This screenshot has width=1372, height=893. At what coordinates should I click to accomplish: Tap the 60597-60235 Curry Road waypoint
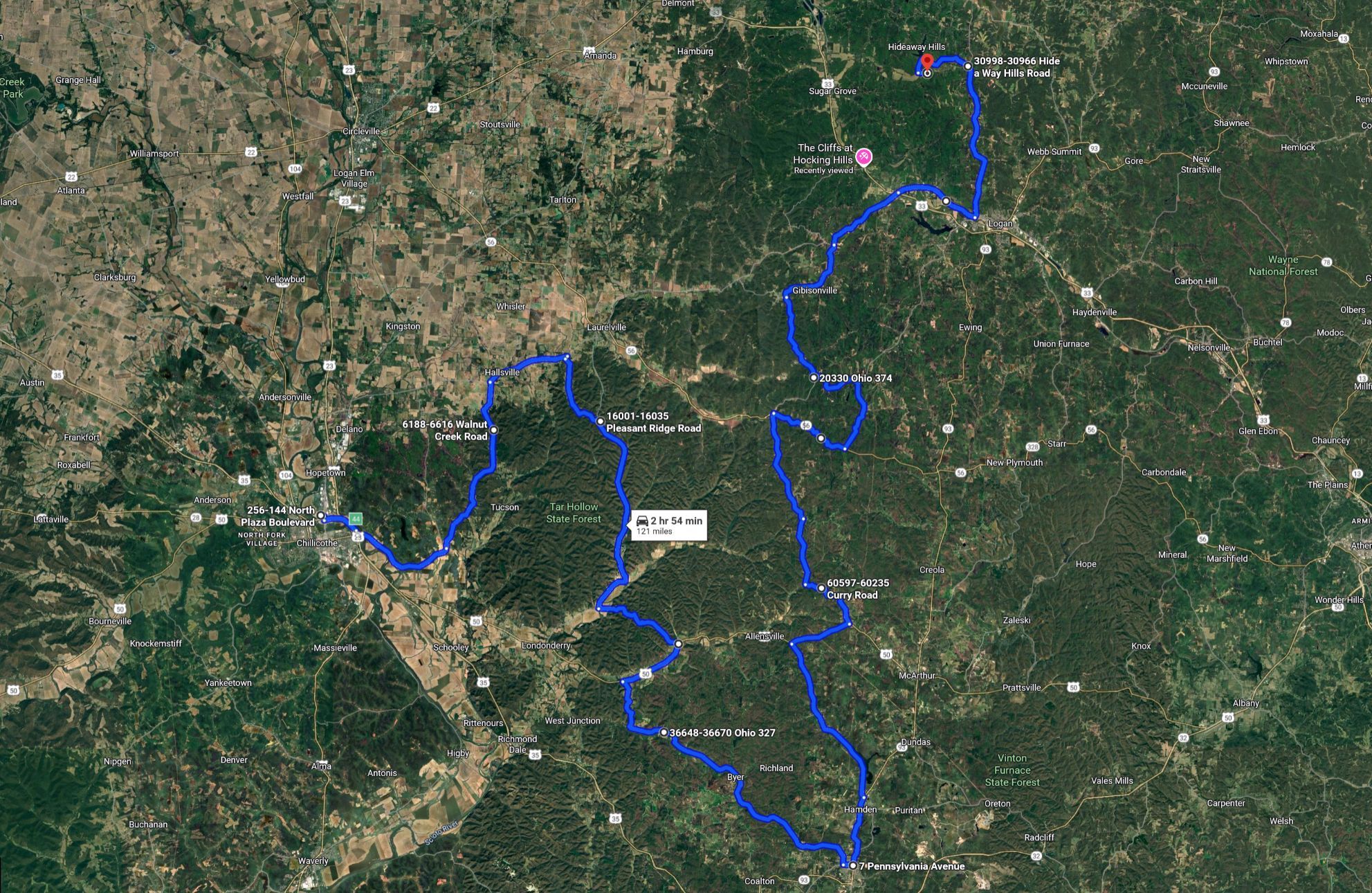pos(821,588)
